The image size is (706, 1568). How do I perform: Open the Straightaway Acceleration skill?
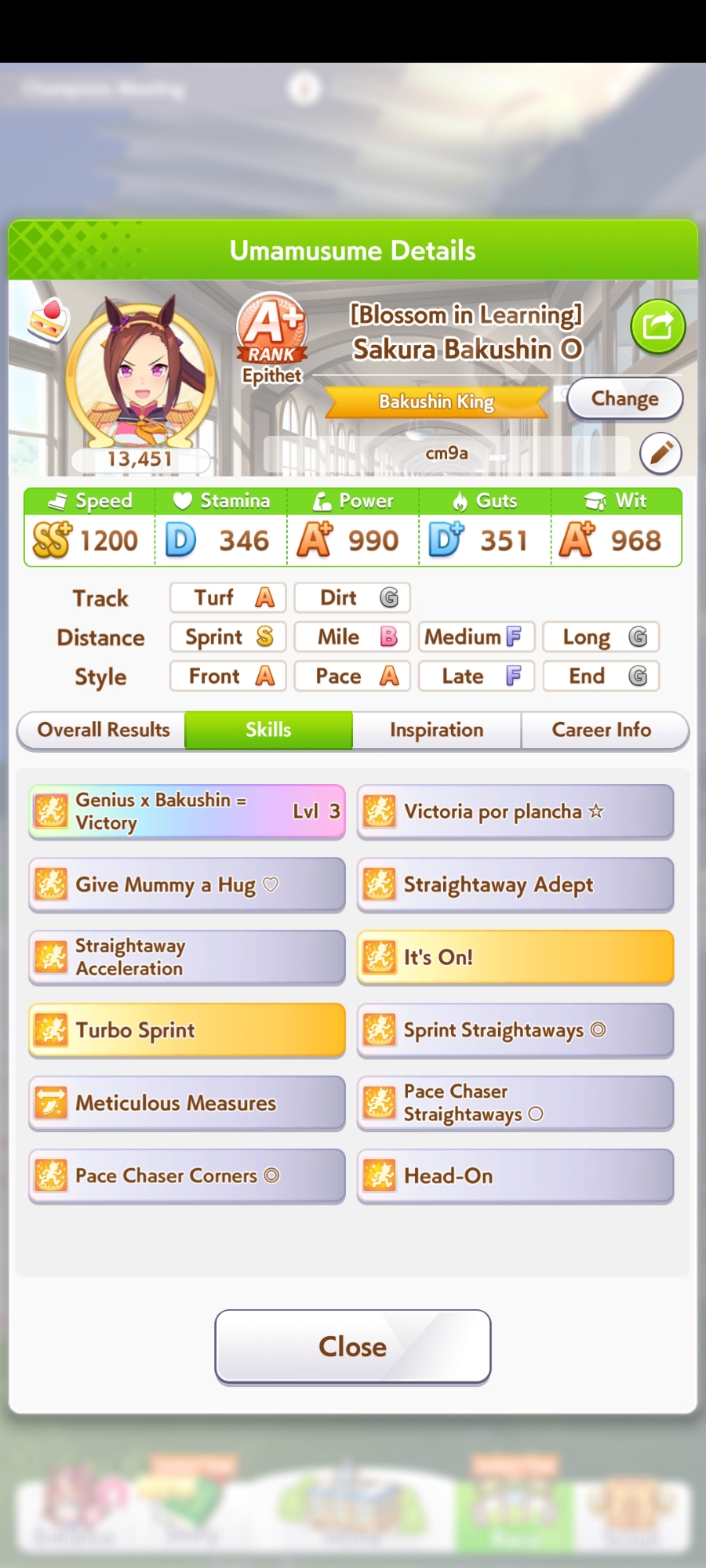187,957
